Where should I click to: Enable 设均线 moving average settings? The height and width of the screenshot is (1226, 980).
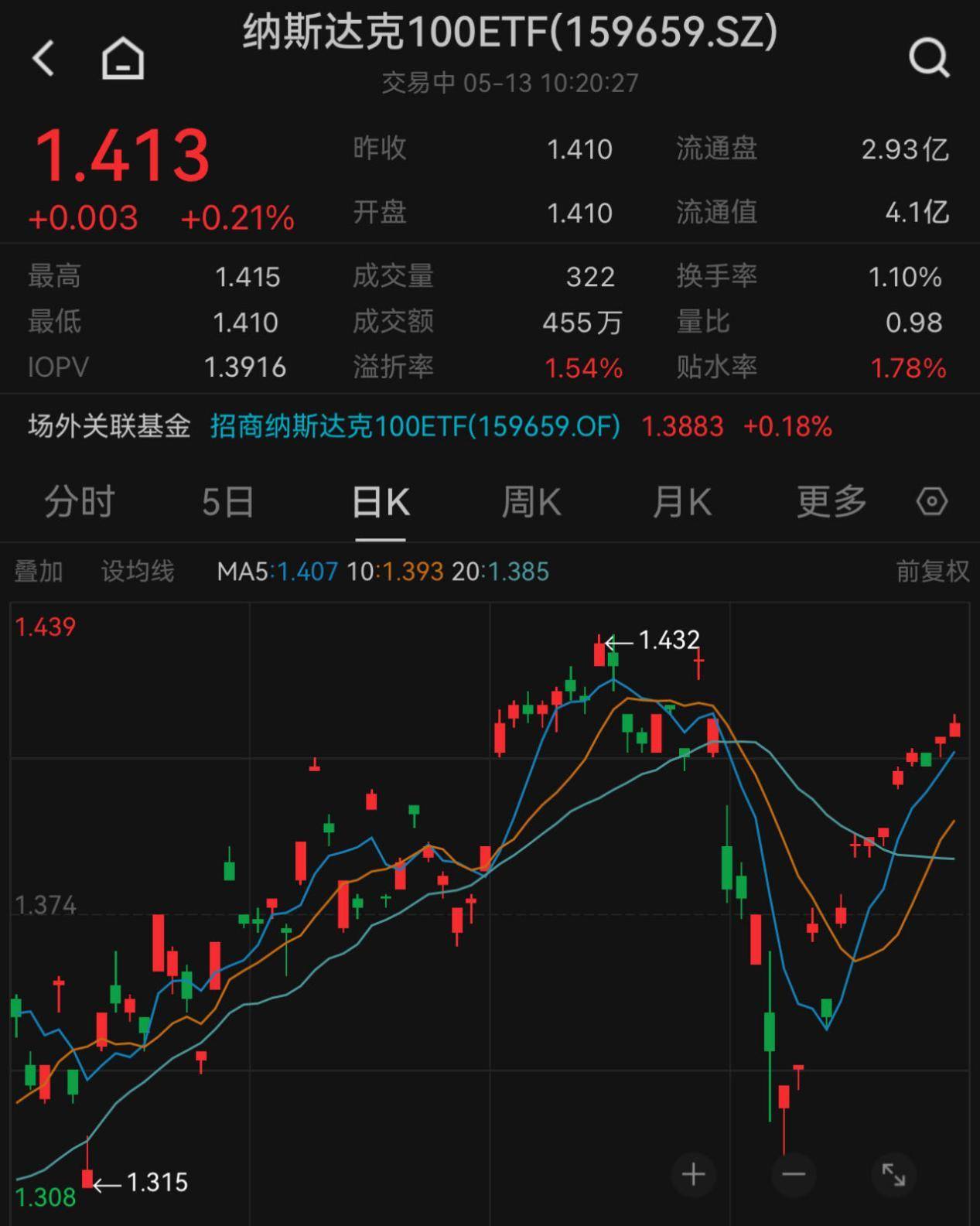[138, 570]
